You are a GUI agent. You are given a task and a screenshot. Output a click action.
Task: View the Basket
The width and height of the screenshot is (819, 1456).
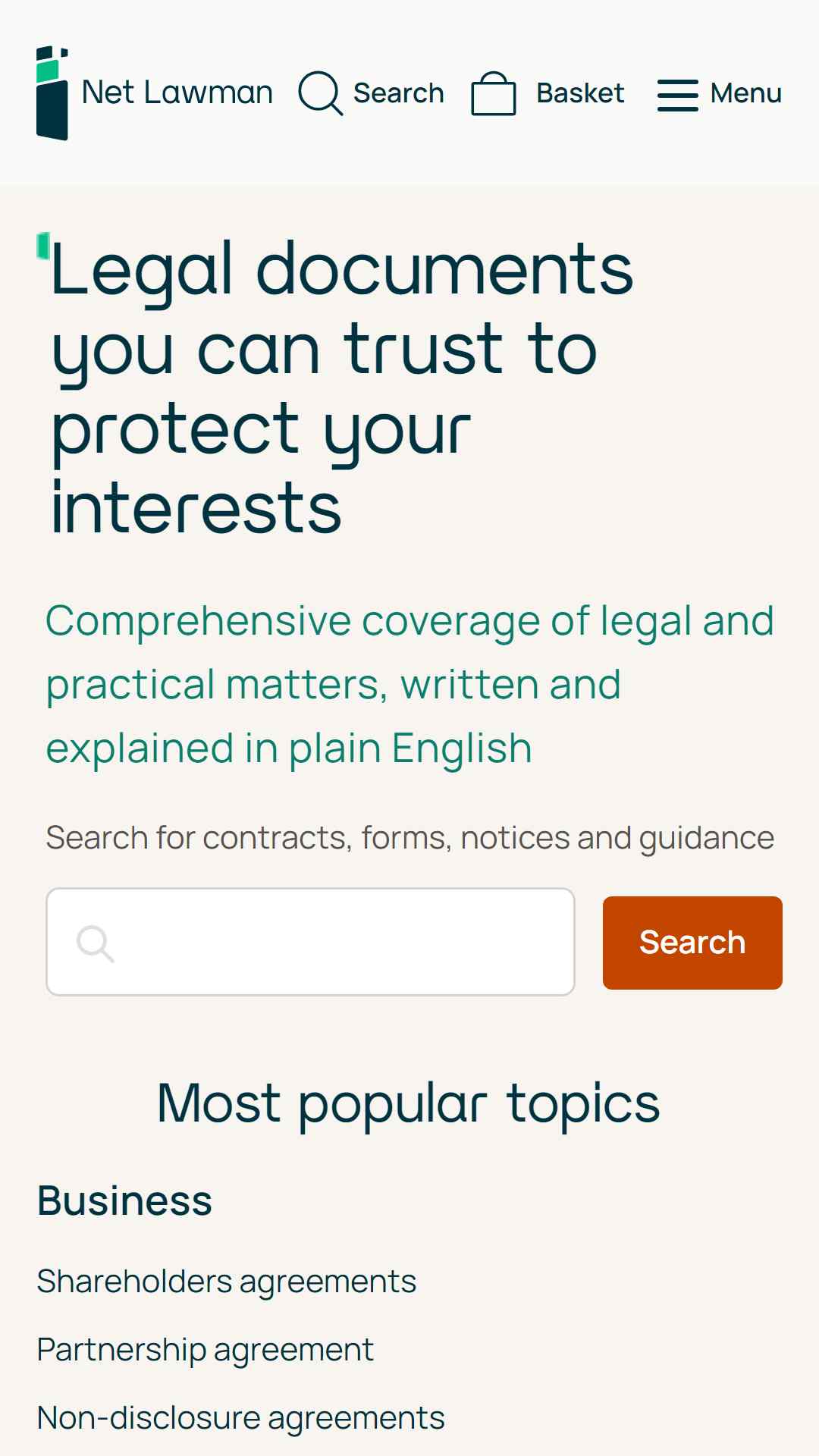(x=548, y=93)
